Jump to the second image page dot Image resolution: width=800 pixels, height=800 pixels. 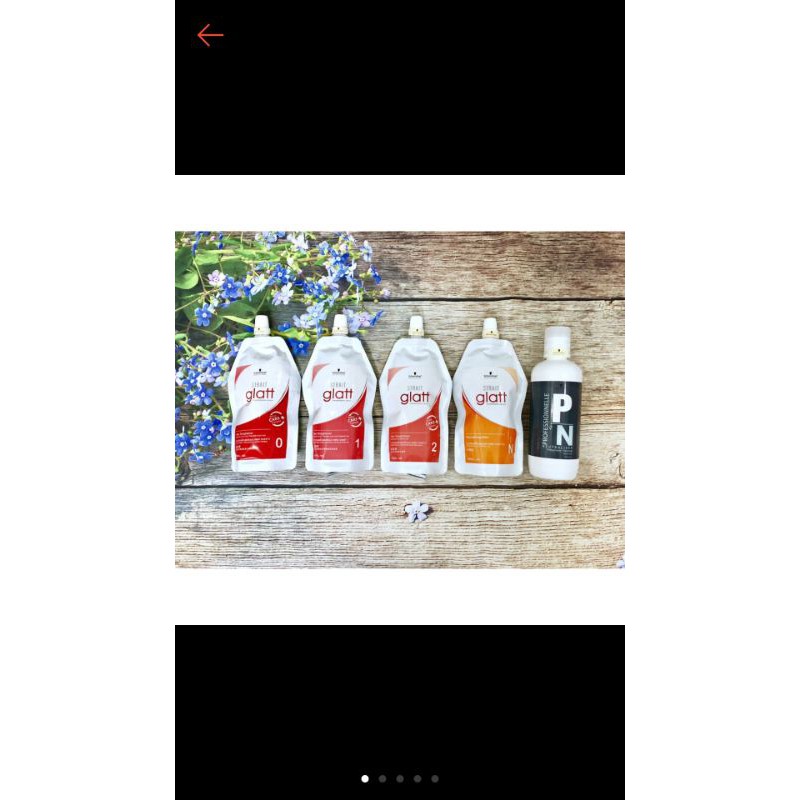[382, 778]
